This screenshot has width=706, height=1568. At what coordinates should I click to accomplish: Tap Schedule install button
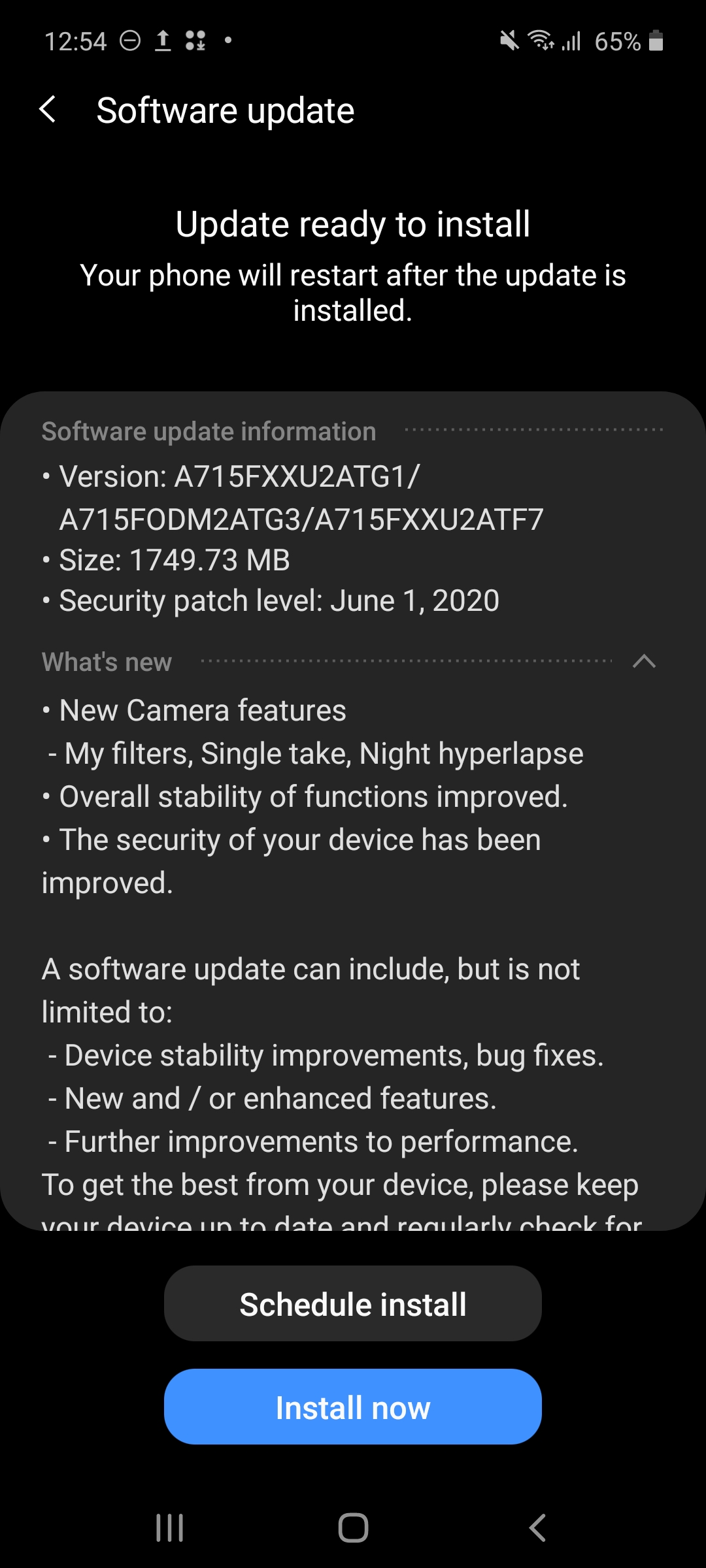pyautogui.click(x=353, y=1304)
